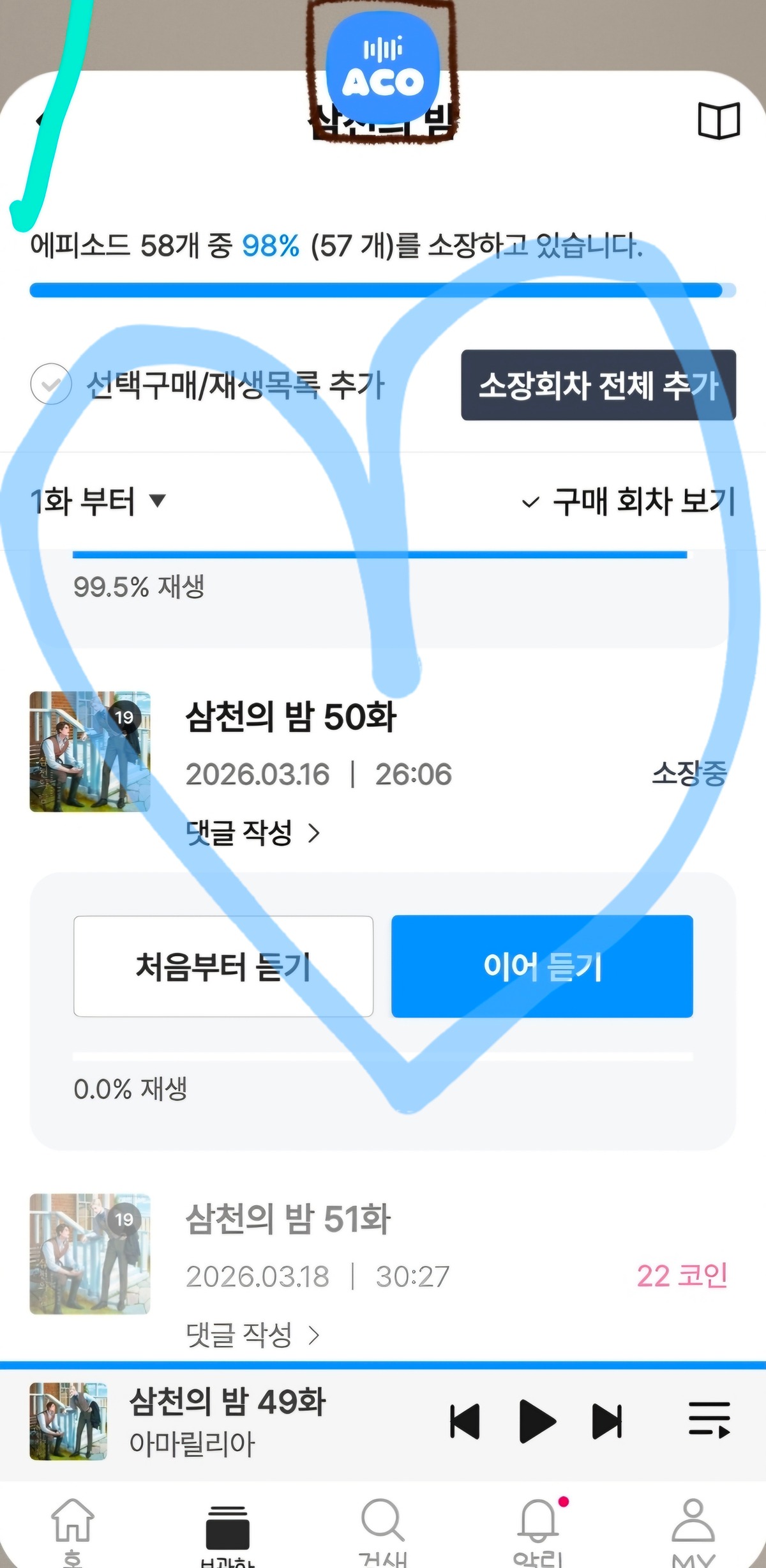Write a comment on 삼천의 밤 51화
The image size is (766, 1568).
point(252,1335)
